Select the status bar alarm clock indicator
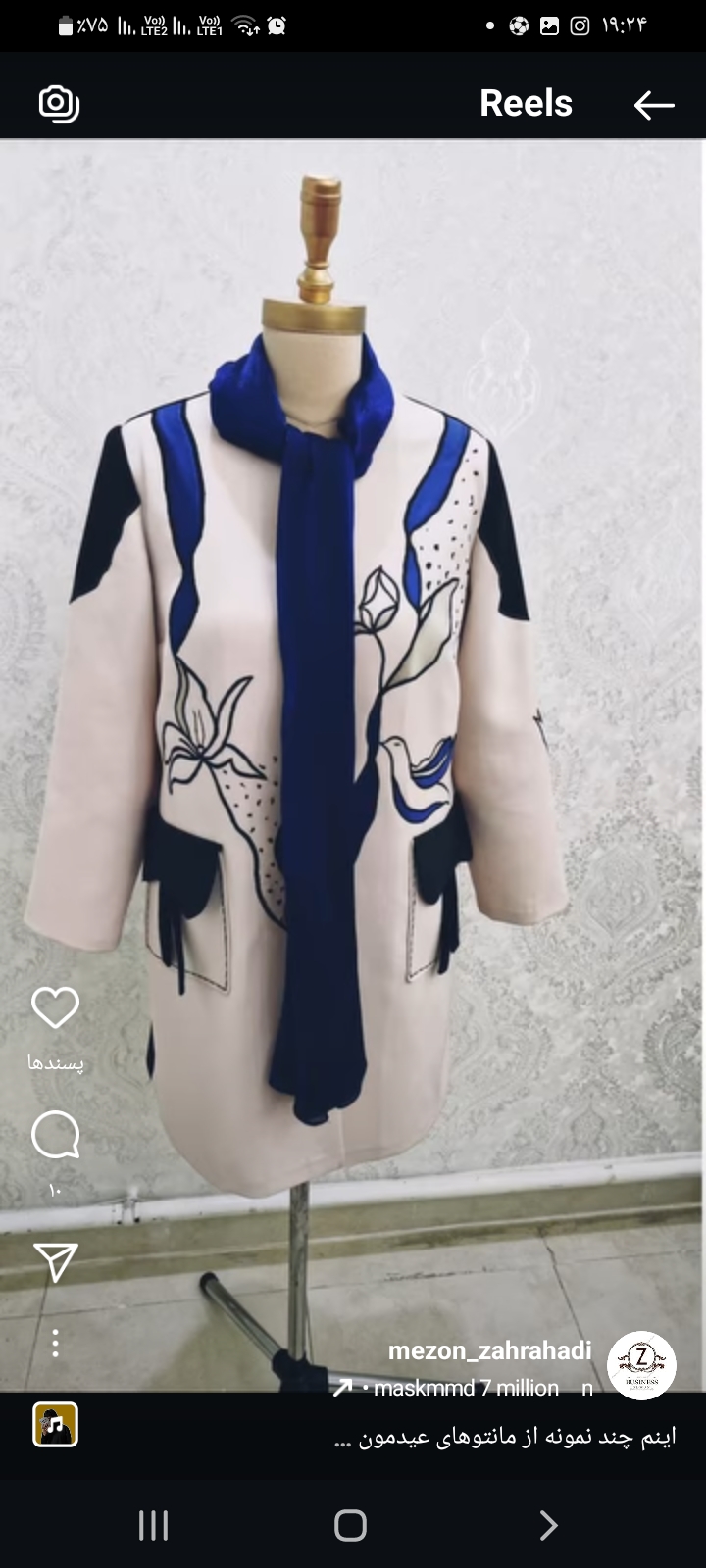The height and width of the screenshot is (1568, 706). pyautogui.click(x=277, y=24)
